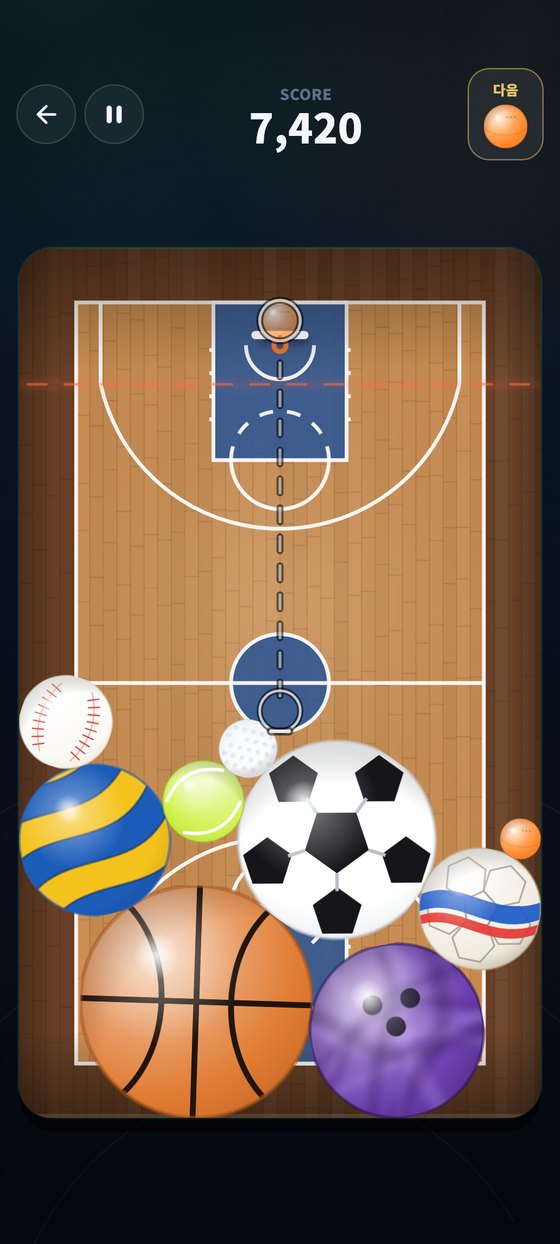The height and width of the screenshot is (1244, 560).
Task: Go back with the arrow button
Action: click(x=46, y=114)
